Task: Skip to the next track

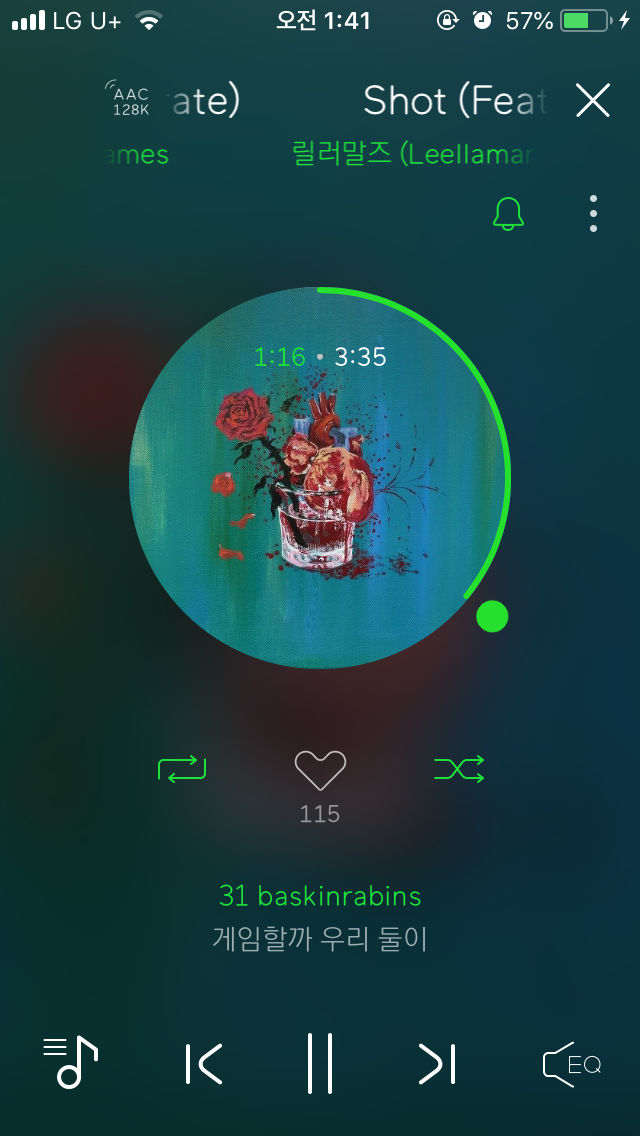Action: coord(437,1063)
